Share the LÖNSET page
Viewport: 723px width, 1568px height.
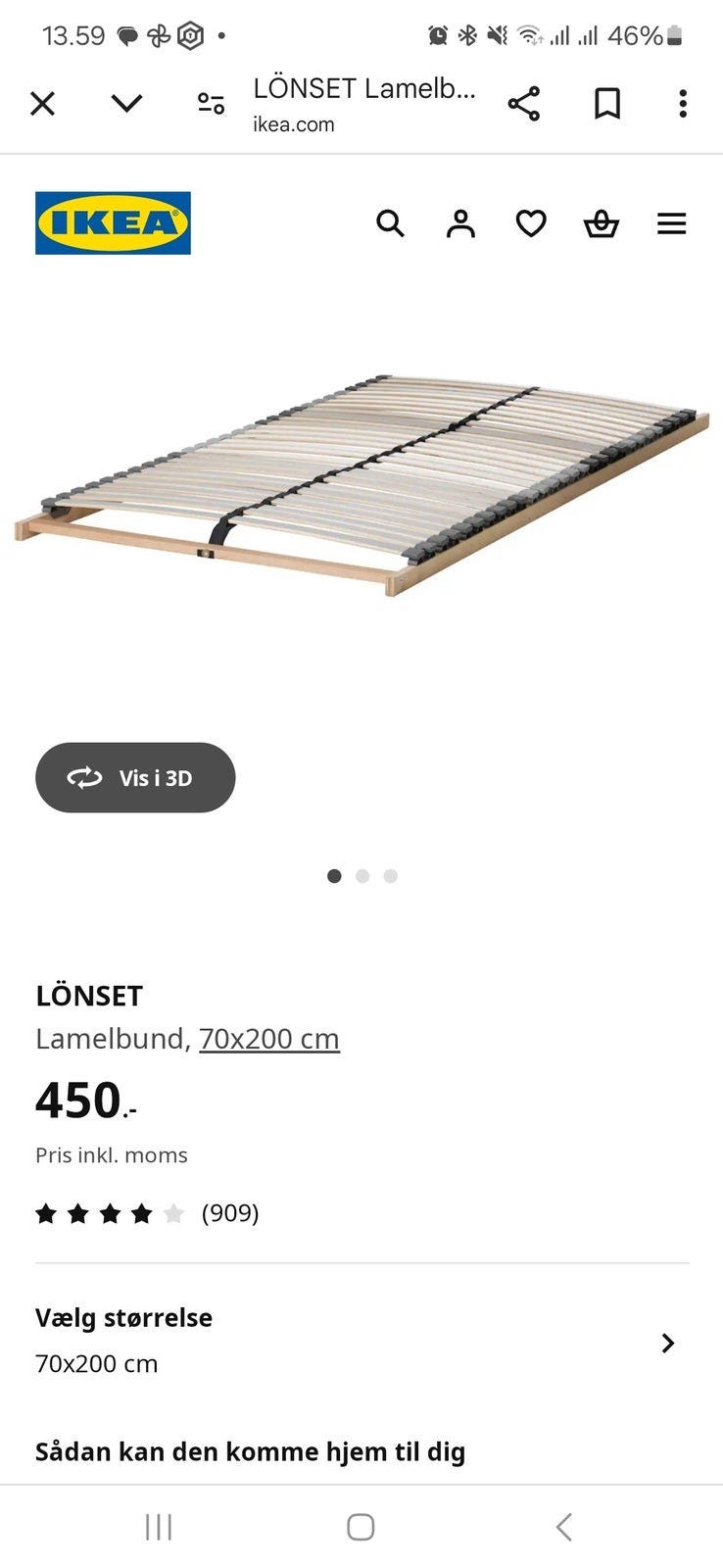click(x=524, y=103)
